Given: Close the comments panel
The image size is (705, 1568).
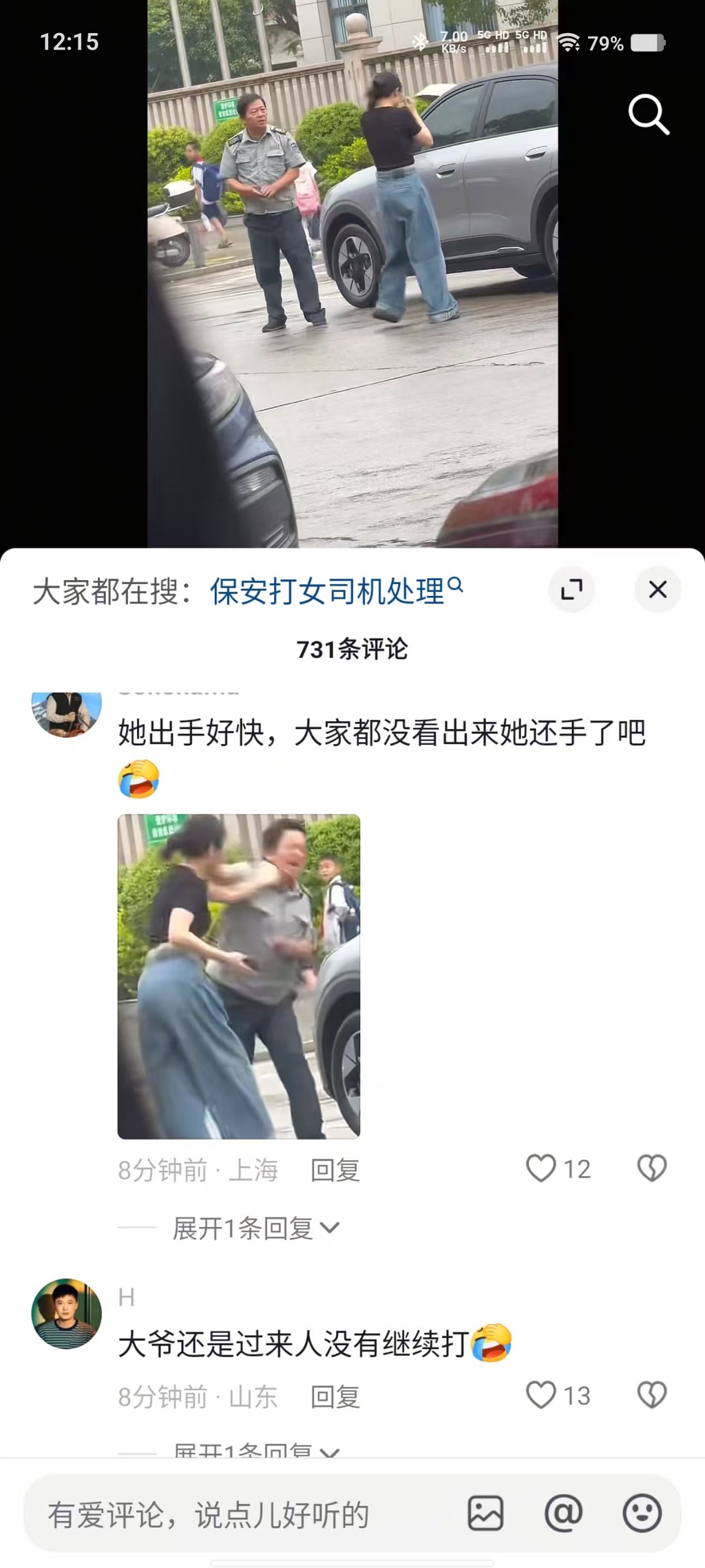Looking at the screenshot, I should (x=657, y=590).
